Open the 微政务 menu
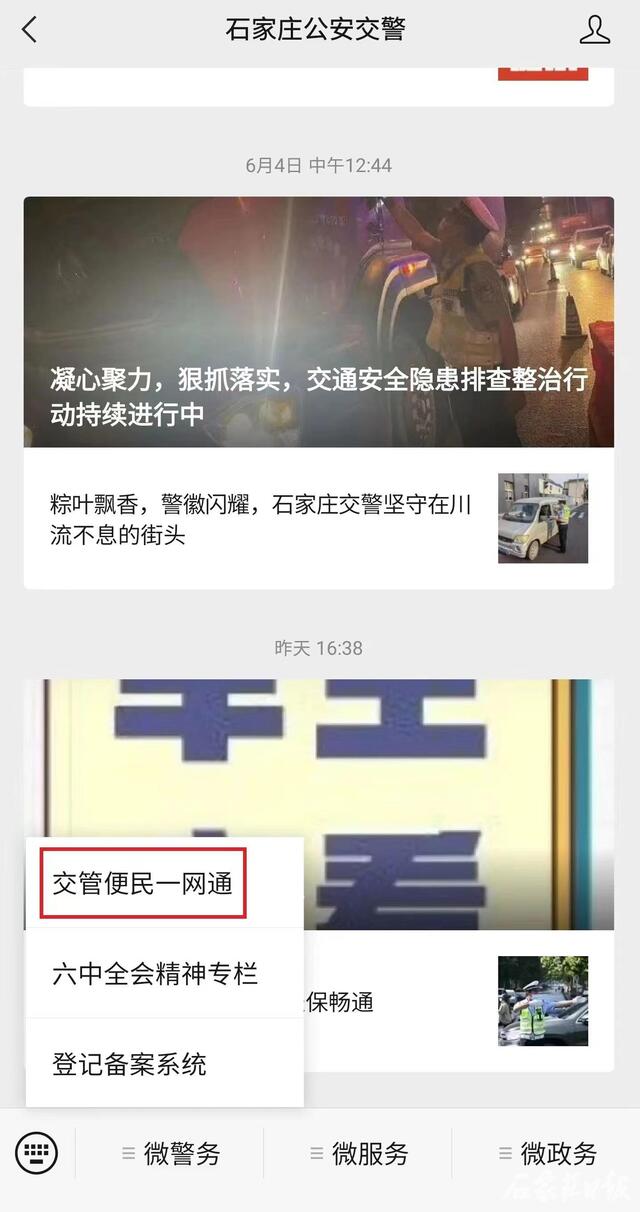The image size is (640, 1212). (x=547, y=1154)
